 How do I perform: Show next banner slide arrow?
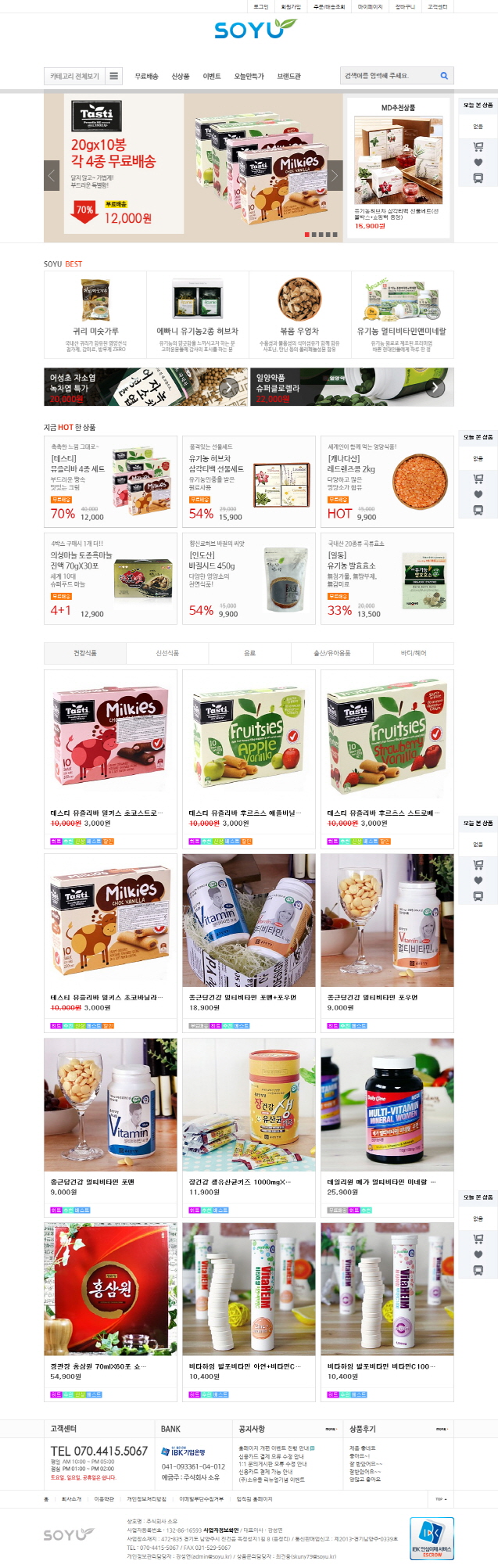pyautogui.click(x=335, y=175)
